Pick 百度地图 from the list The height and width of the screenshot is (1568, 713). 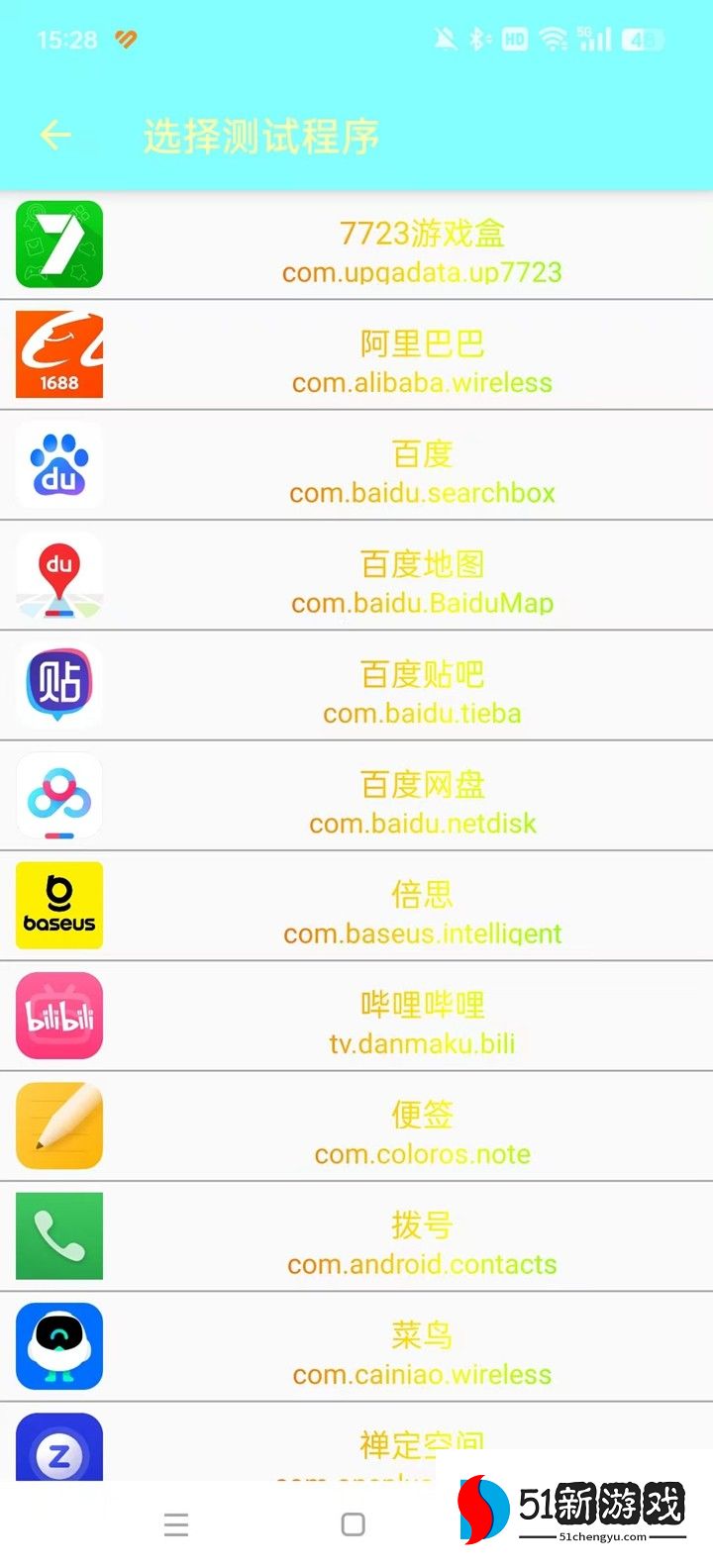point(422,582)
